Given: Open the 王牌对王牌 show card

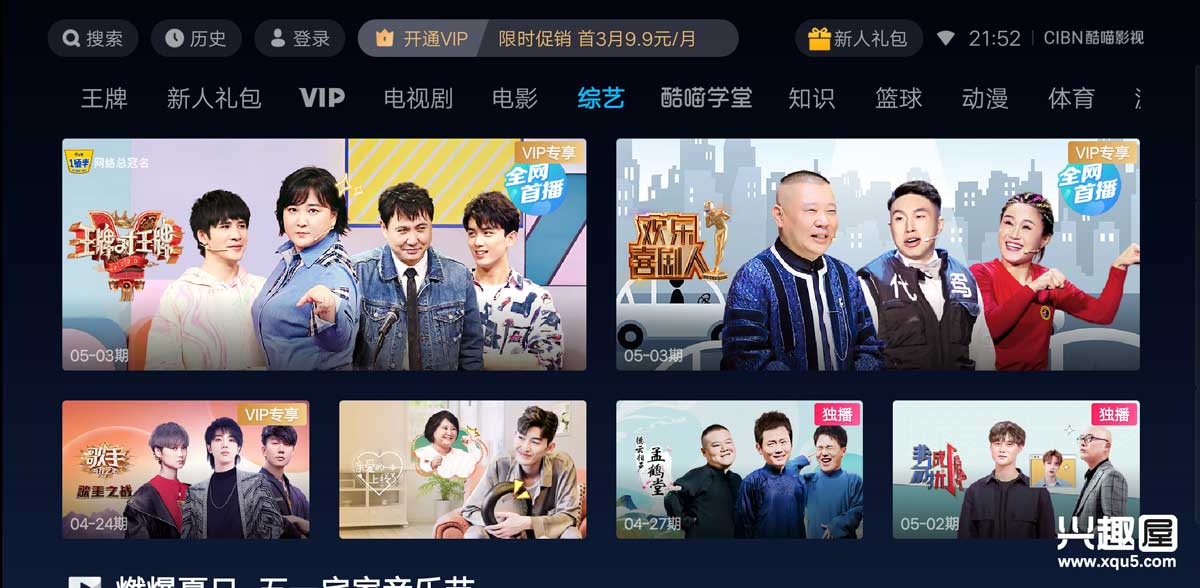Looking at the screenshot, I should click(x=324, y=254).
